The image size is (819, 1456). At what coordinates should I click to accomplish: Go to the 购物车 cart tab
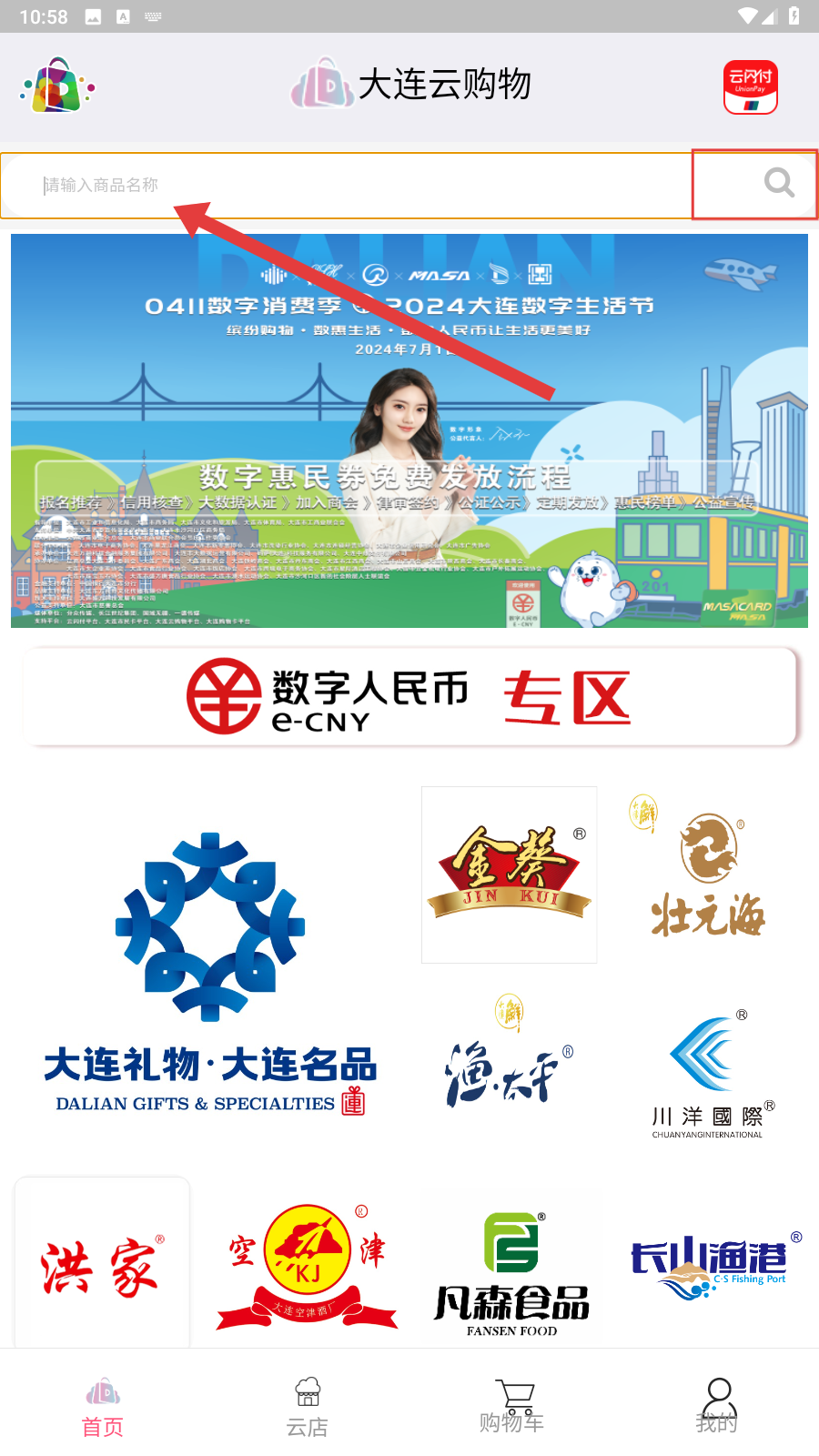[512, 1406]
